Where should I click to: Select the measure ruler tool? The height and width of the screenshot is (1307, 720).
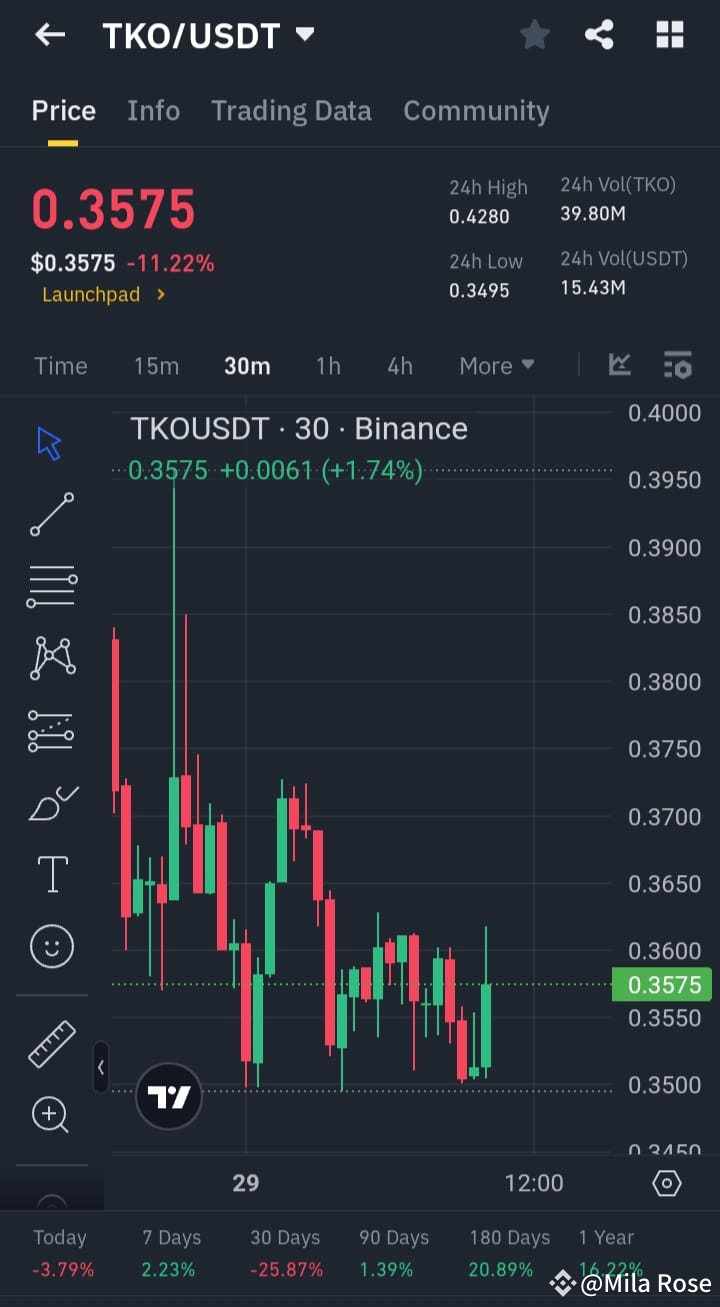pos(50,1043)
